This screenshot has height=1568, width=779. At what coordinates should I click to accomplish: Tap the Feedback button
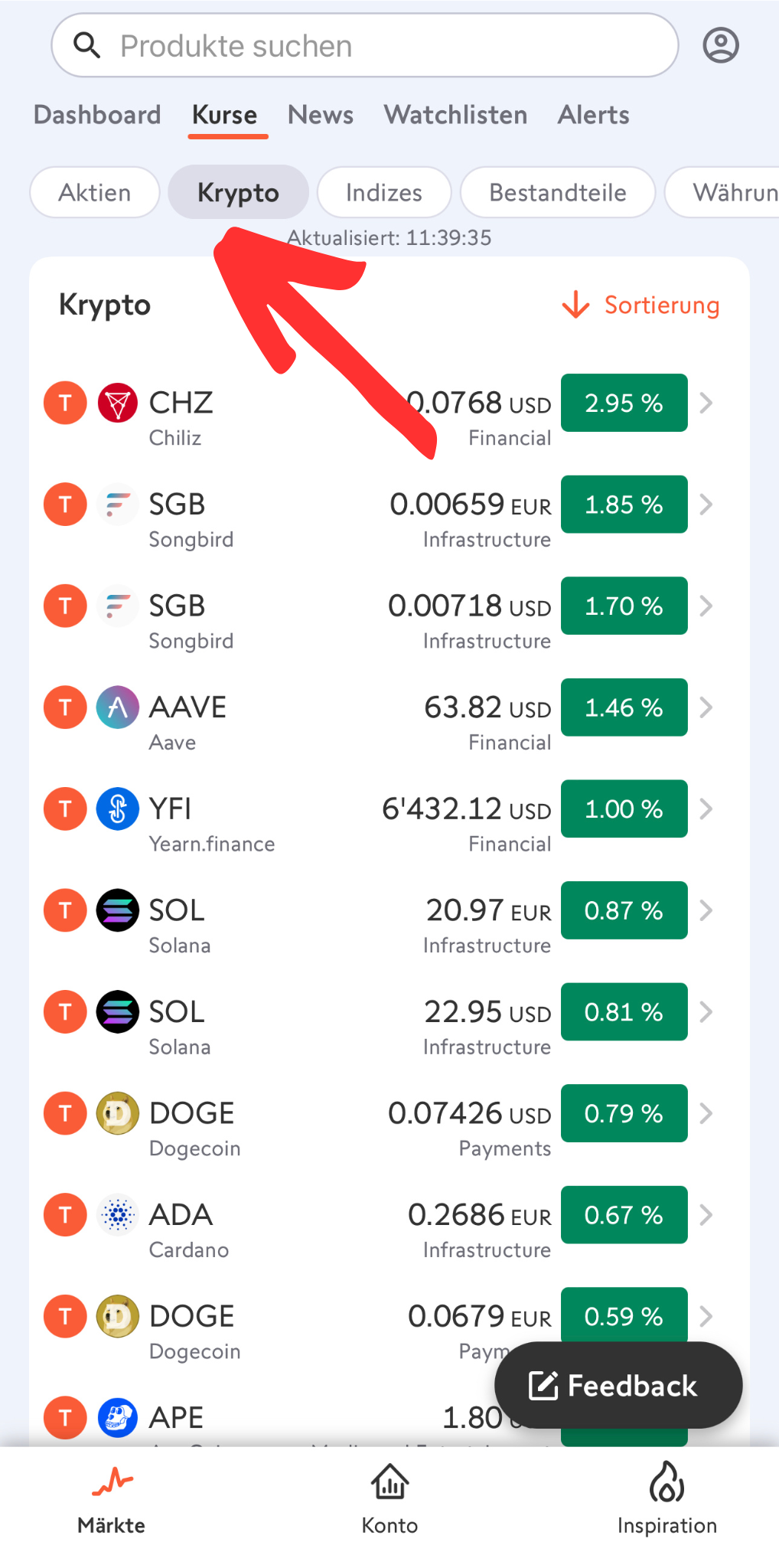click(x=618, y=1385)
